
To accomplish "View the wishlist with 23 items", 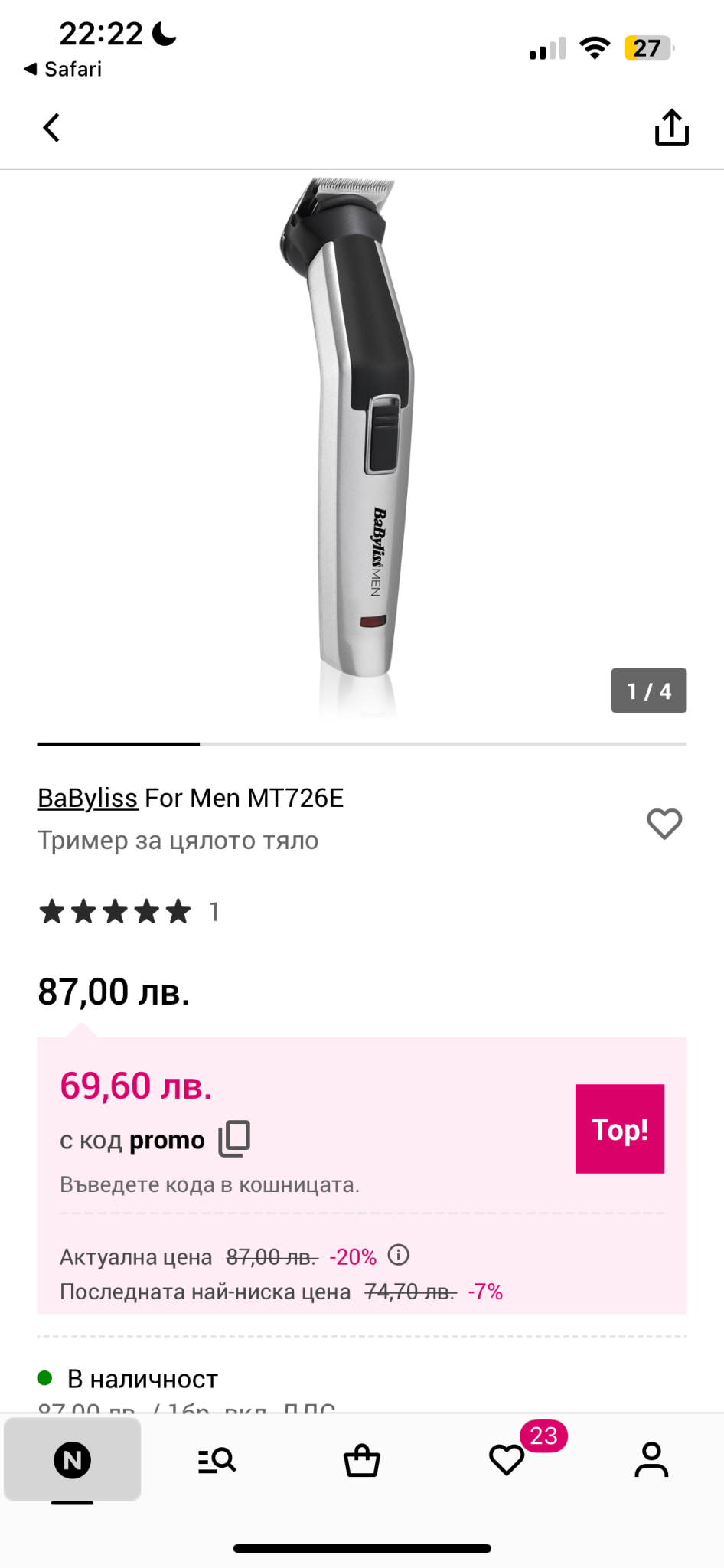I will click(x=507, y=1460).
